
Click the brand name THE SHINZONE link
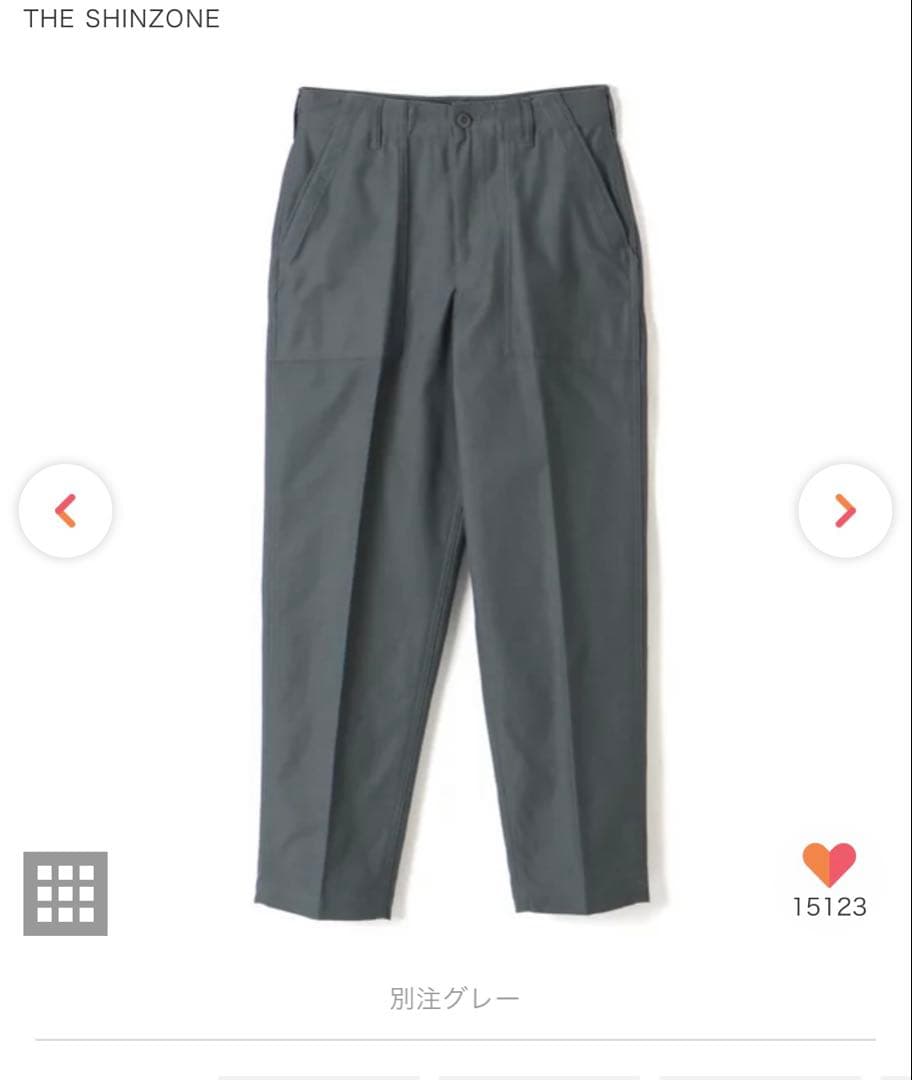123,18
